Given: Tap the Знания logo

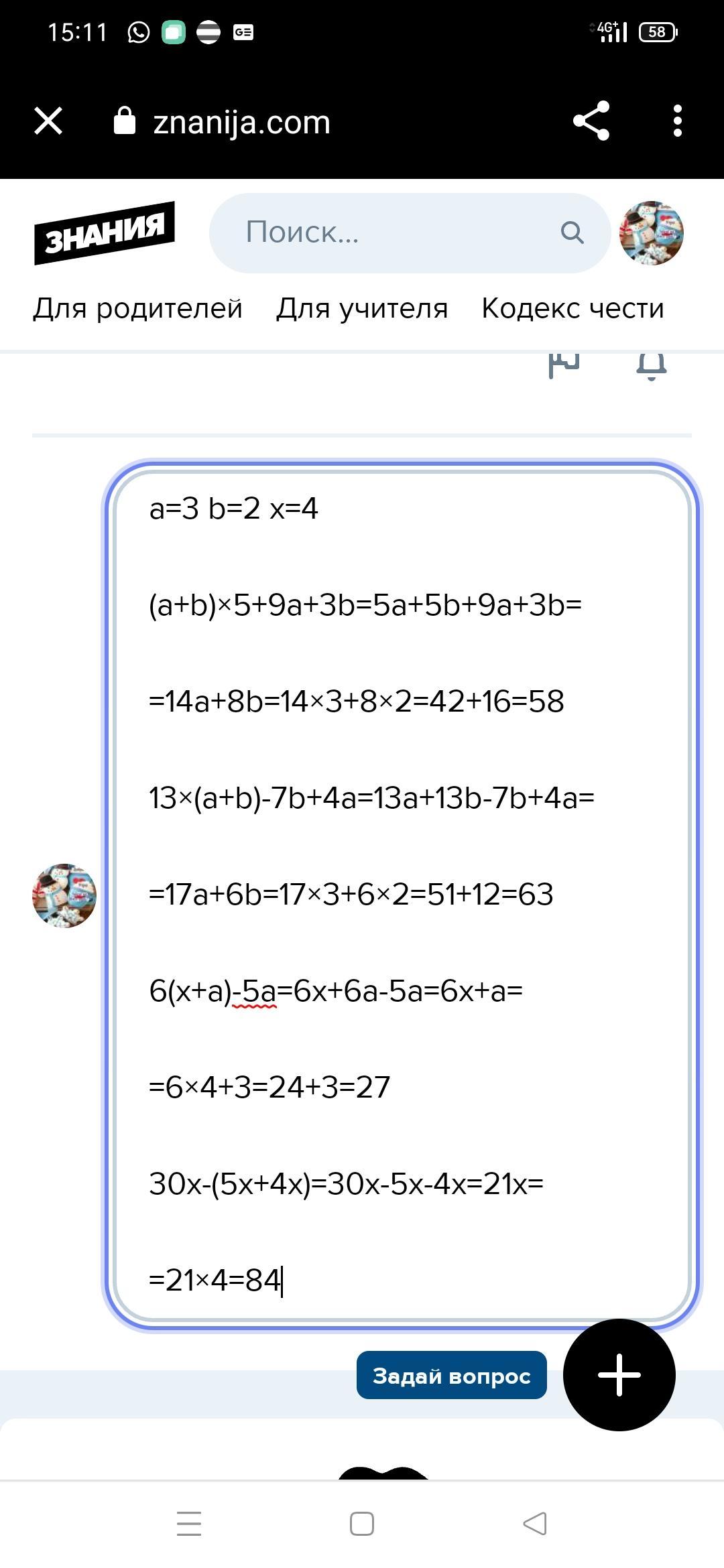Looking at the screenshot, I should [x=105, y=233].
